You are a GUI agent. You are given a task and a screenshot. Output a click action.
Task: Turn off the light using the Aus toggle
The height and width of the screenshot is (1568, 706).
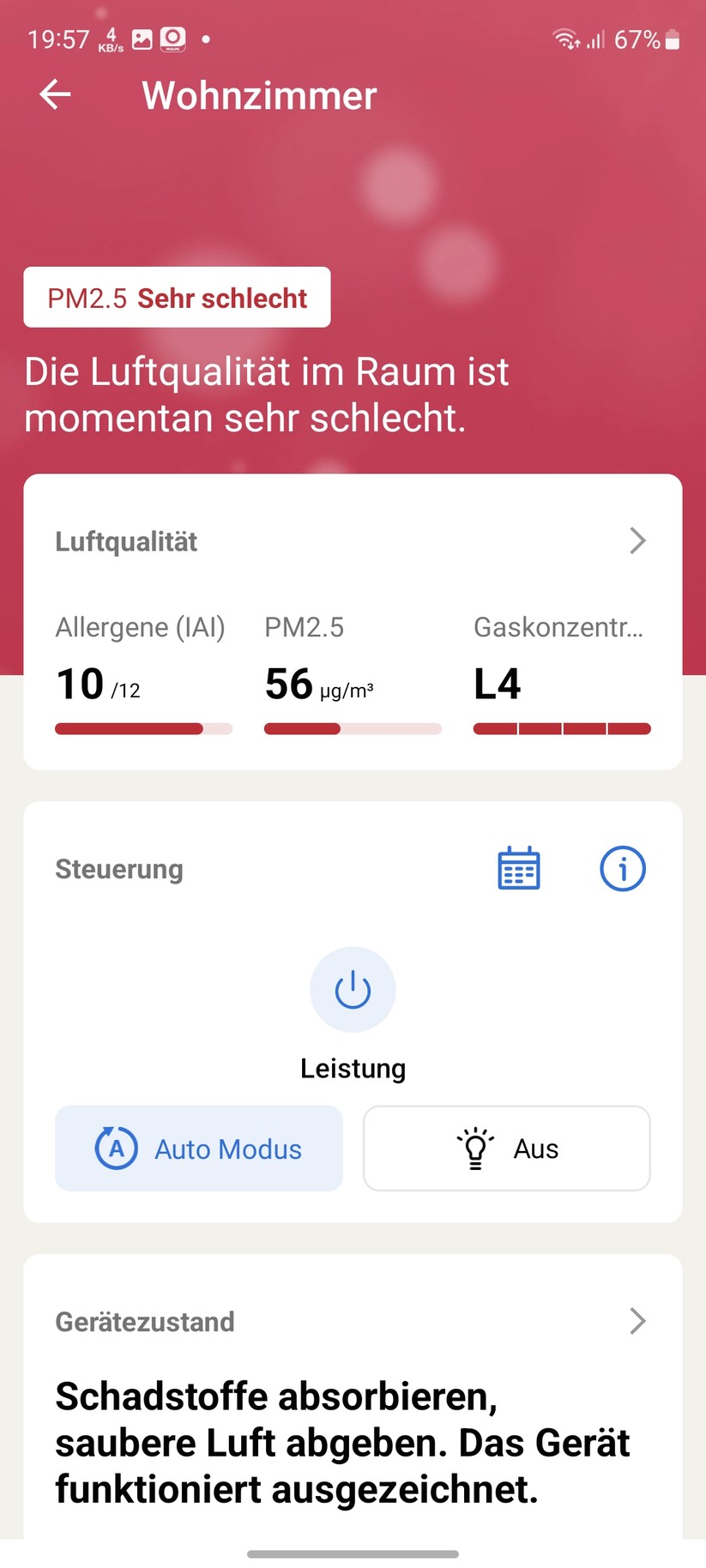click(x=505, y=1148)
